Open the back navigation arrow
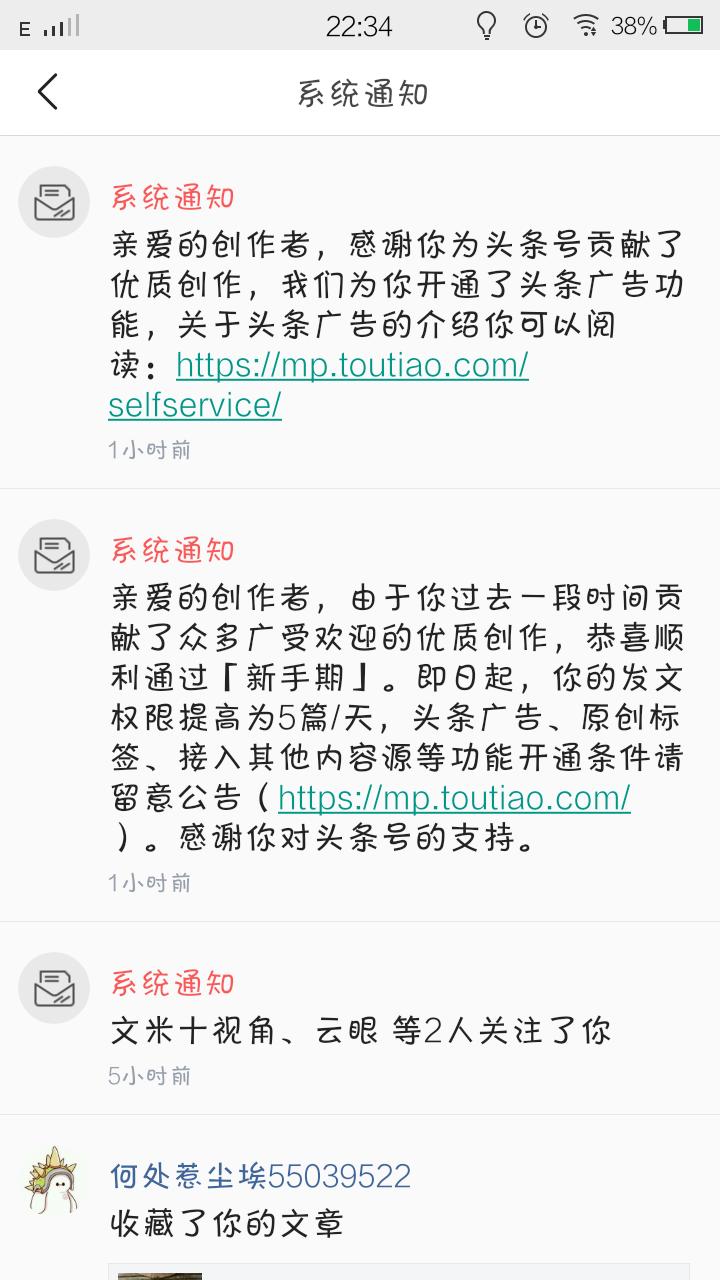The image size is (720, 1280). click(47, 91)
